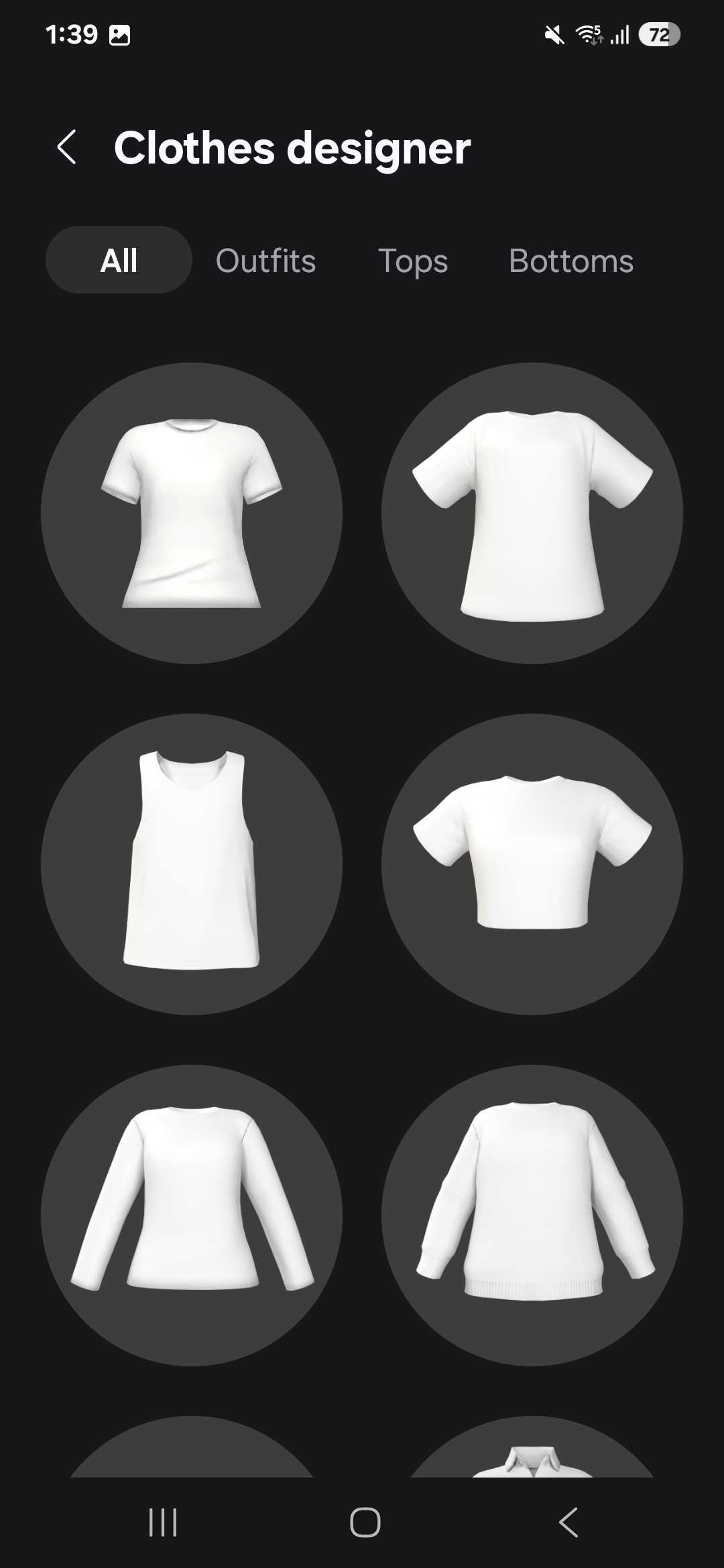Select the fitted long-sleeve top template
This screenshot has width=724, height=1568.
click(x=192, y=1216)
